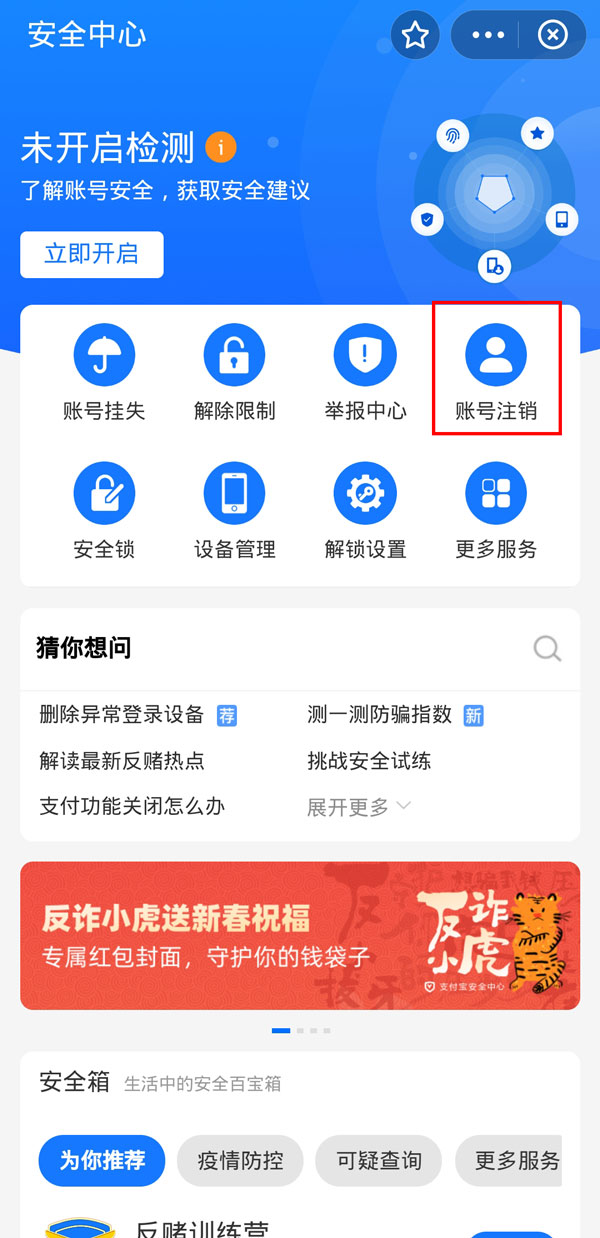
Task: View 更多服务 in the grid
Action: tap(496, 511)
